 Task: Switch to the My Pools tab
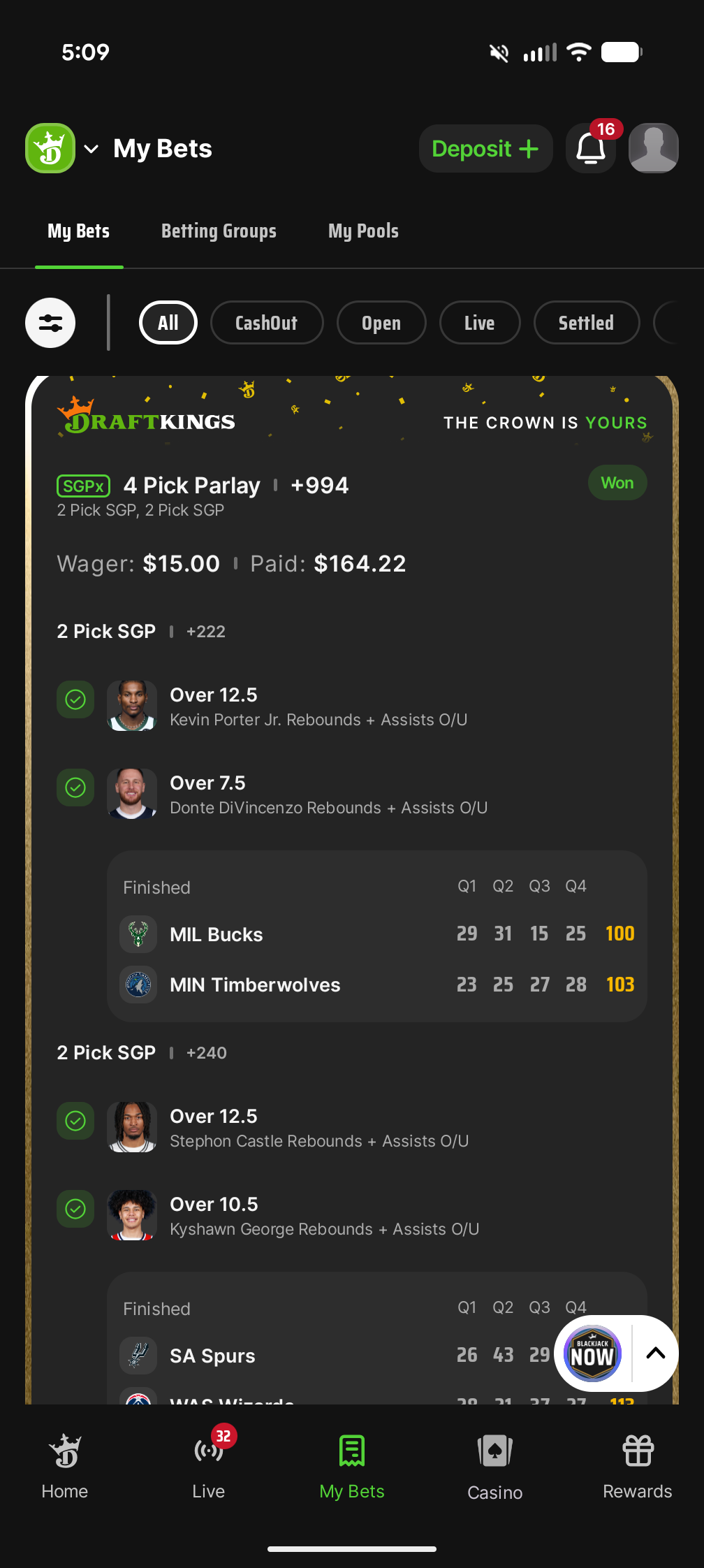coord(363,231)
